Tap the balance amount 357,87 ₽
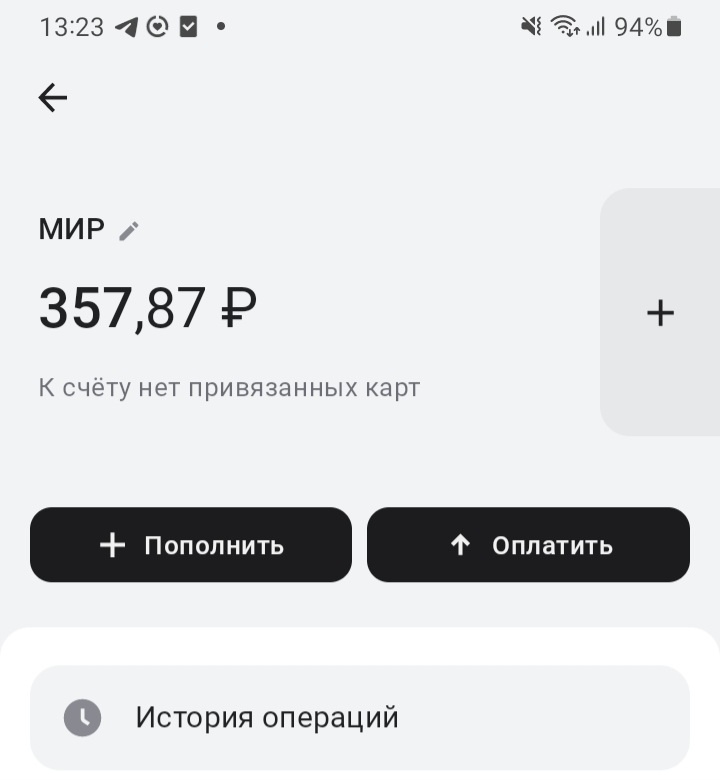 (147, 308)
